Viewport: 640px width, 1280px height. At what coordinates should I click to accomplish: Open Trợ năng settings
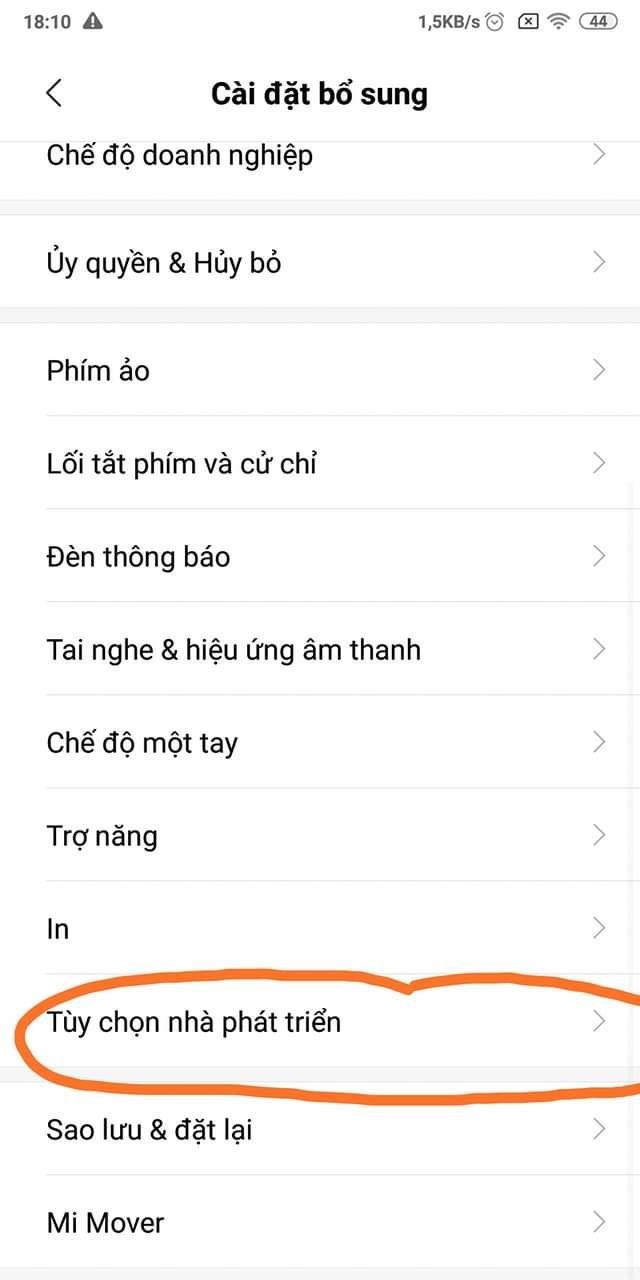coord(320,835)
